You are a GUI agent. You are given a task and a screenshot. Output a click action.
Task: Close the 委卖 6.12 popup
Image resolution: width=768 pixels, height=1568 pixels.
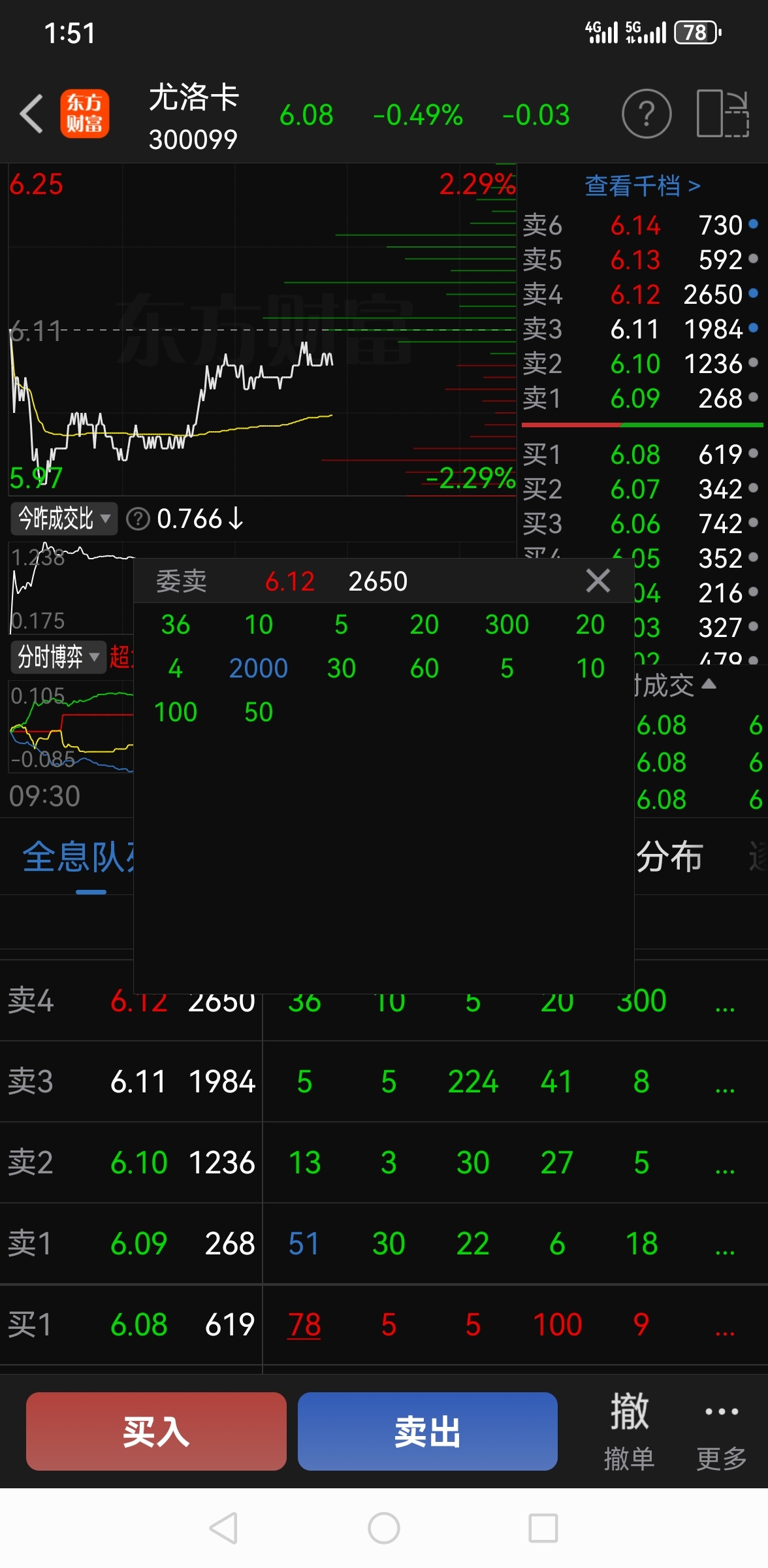click(598, 580)
